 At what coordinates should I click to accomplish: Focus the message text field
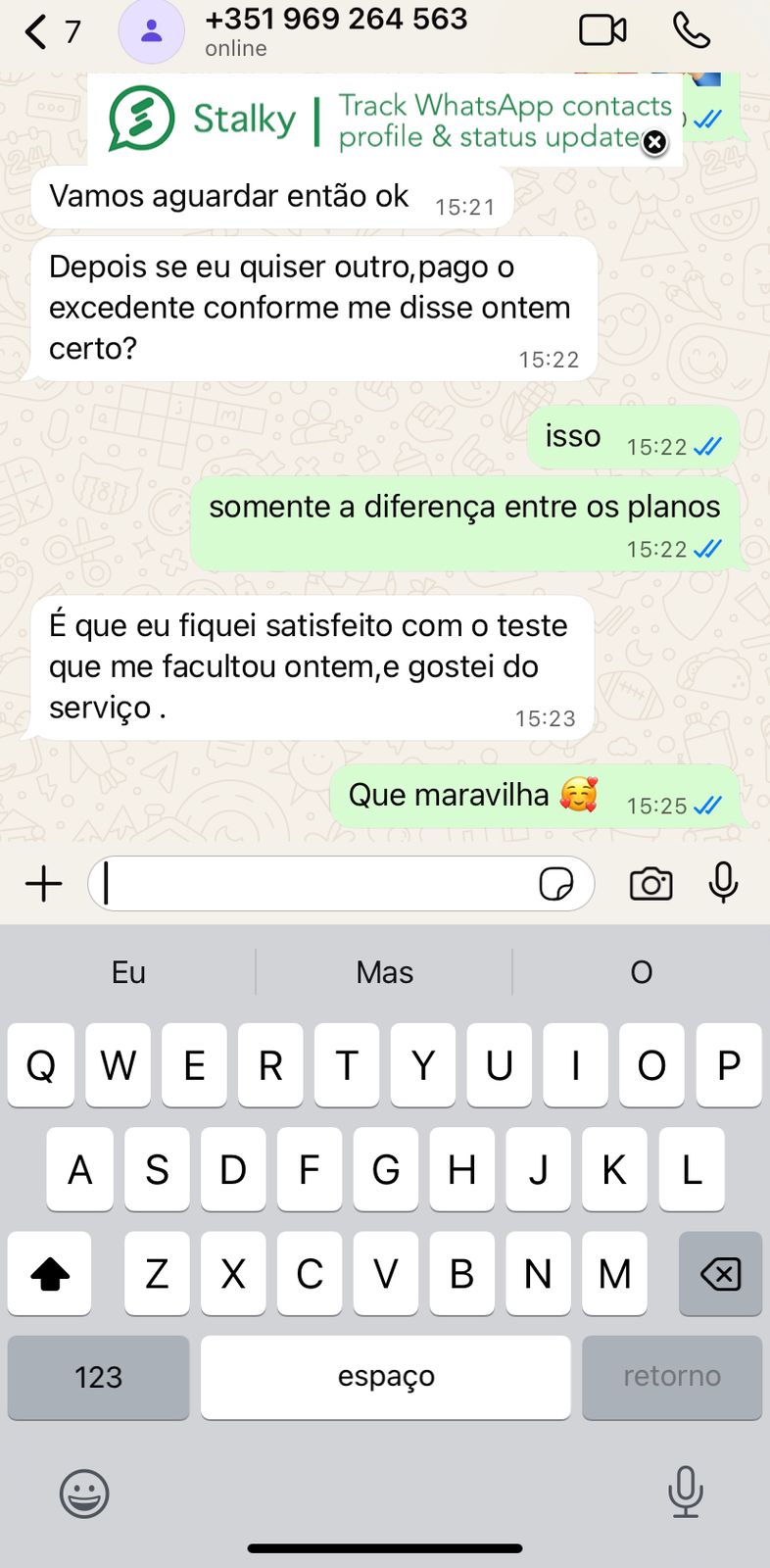coord(313,884)
